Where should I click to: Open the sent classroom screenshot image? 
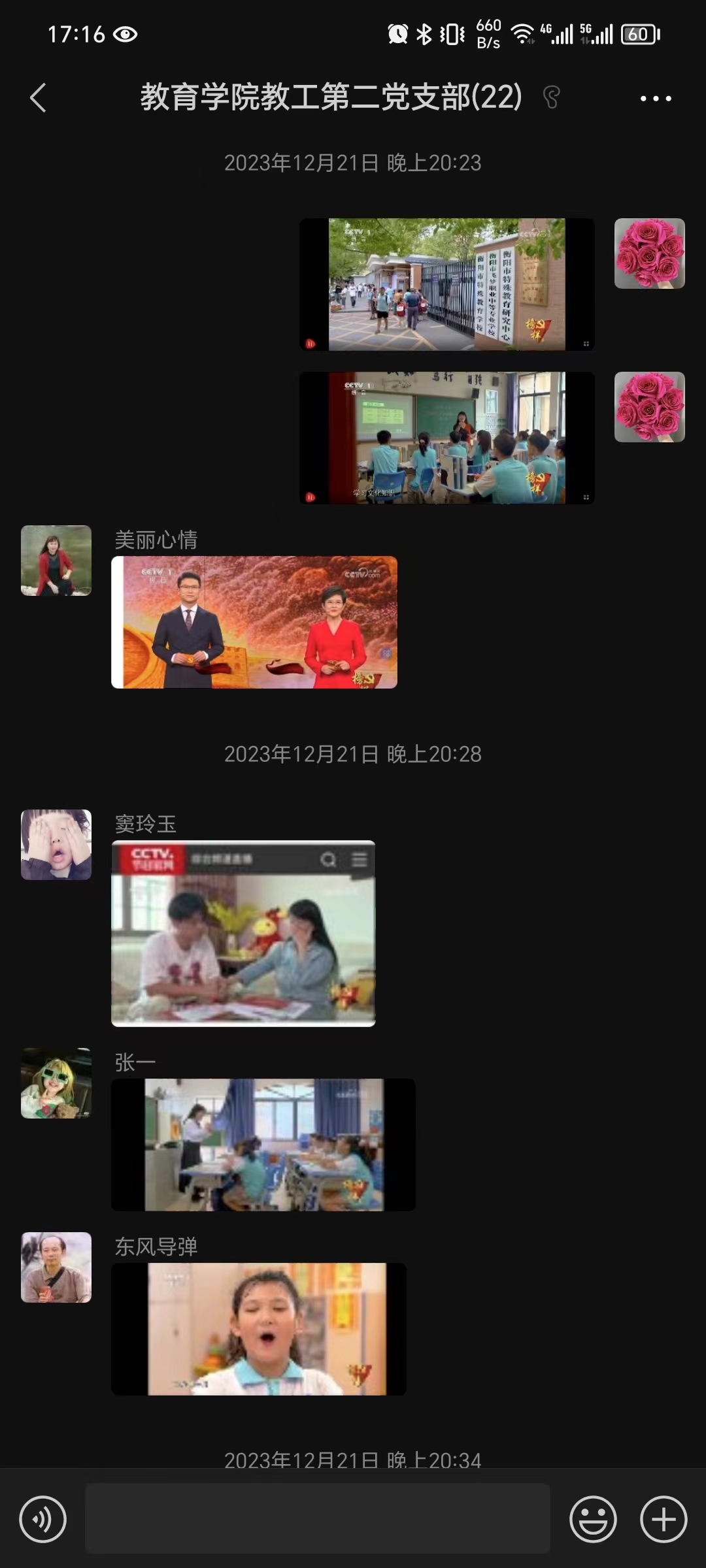[447, 438]
